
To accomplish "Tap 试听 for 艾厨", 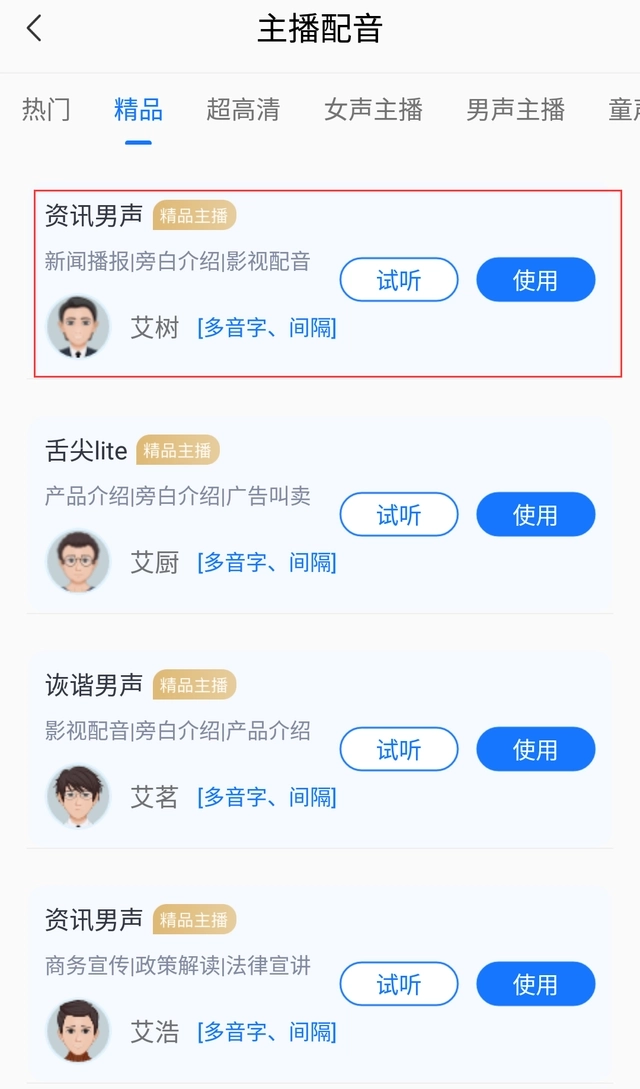I will (x=399, y=515).
